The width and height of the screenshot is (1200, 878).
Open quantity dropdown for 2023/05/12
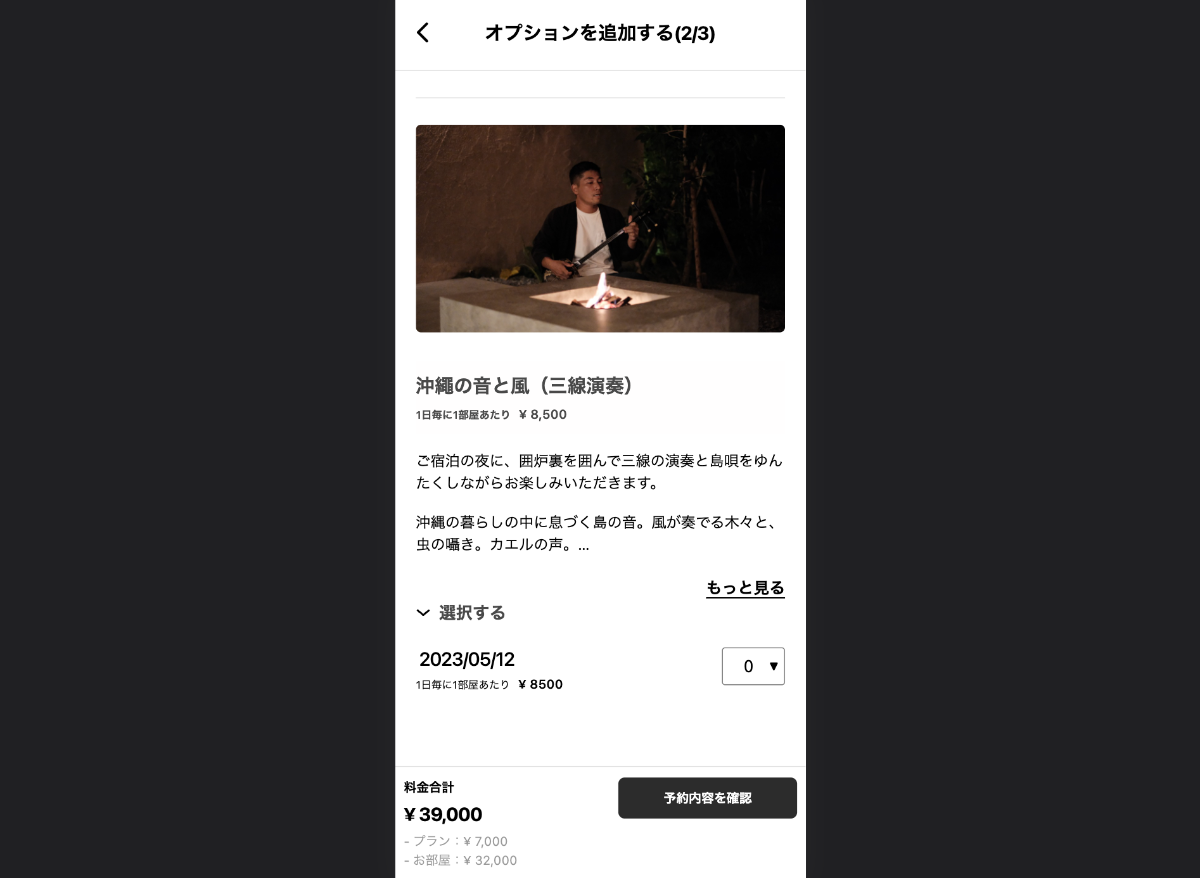[x=753, y=666]
